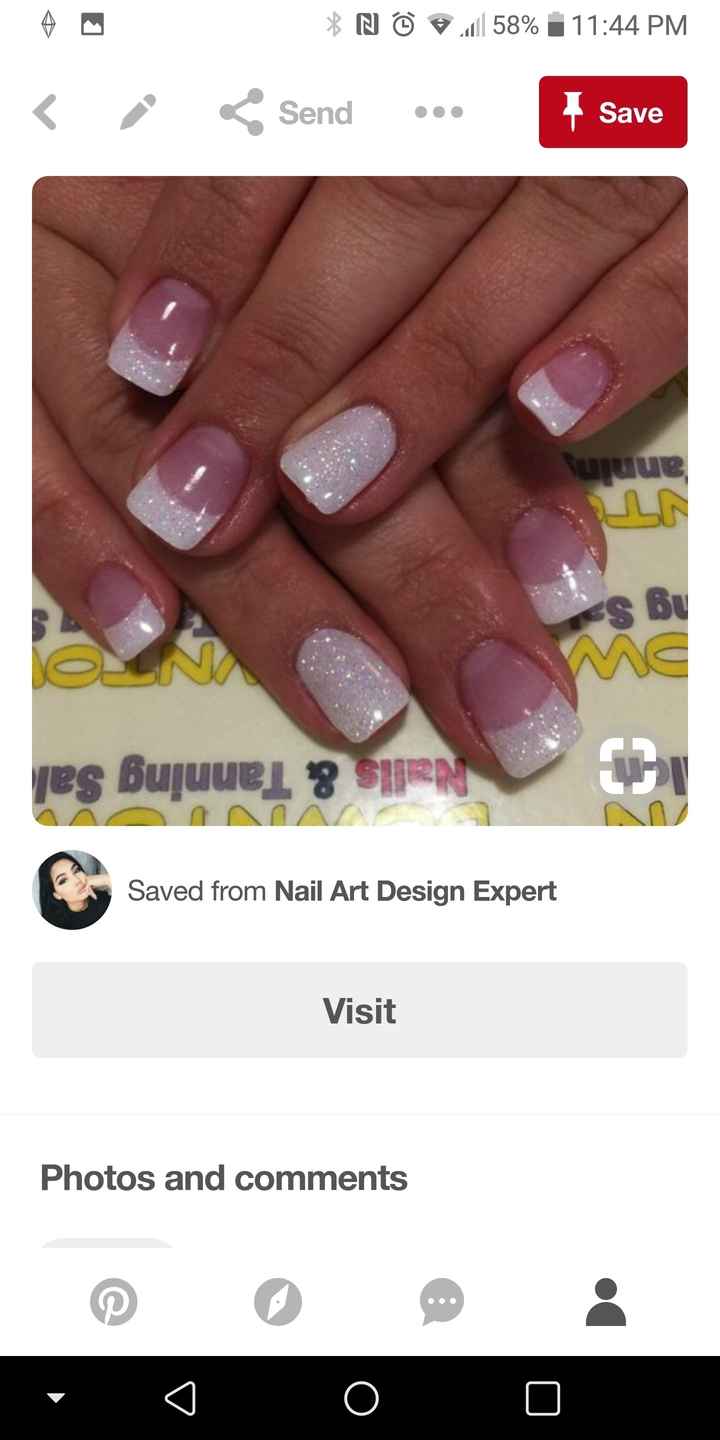The width and height of the screenshot is (720, 1440).
Task: Expand the Photos and comments section
Action: (224, 1177)
